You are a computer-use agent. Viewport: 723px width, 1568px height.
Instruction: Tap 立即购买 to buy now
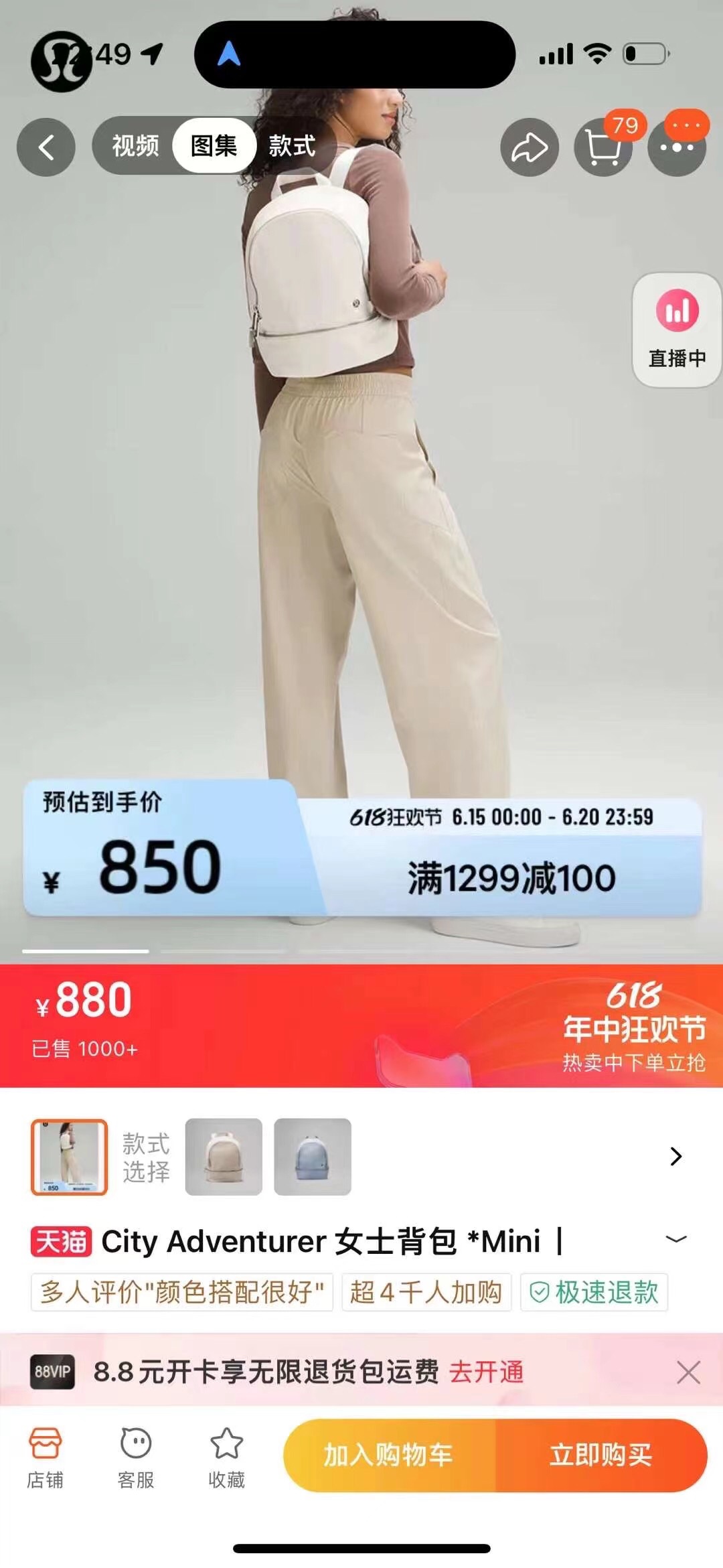[600, 1455]
